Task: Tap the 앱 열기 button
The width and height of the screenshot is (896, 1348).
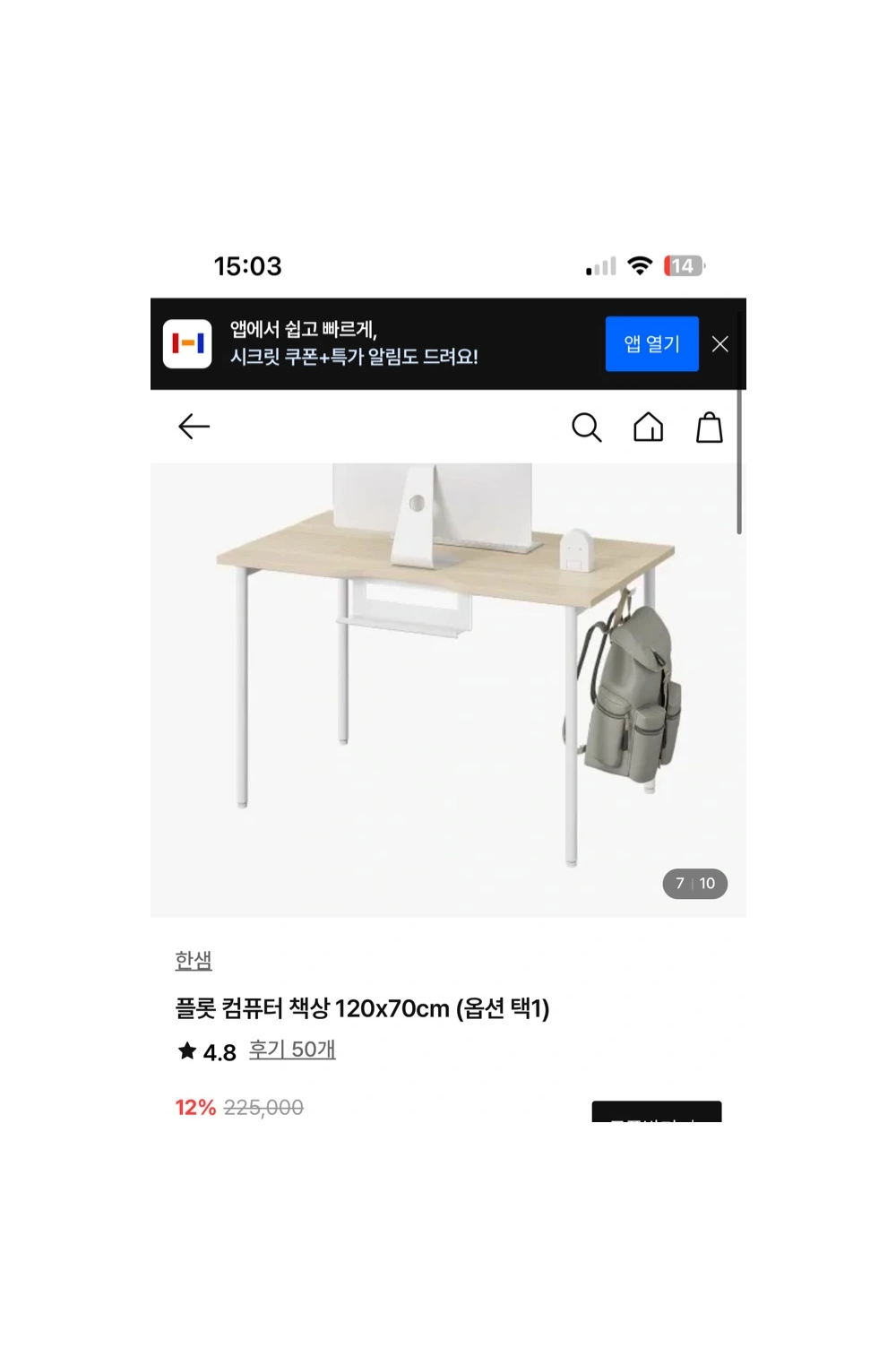Action: point(651,344)
